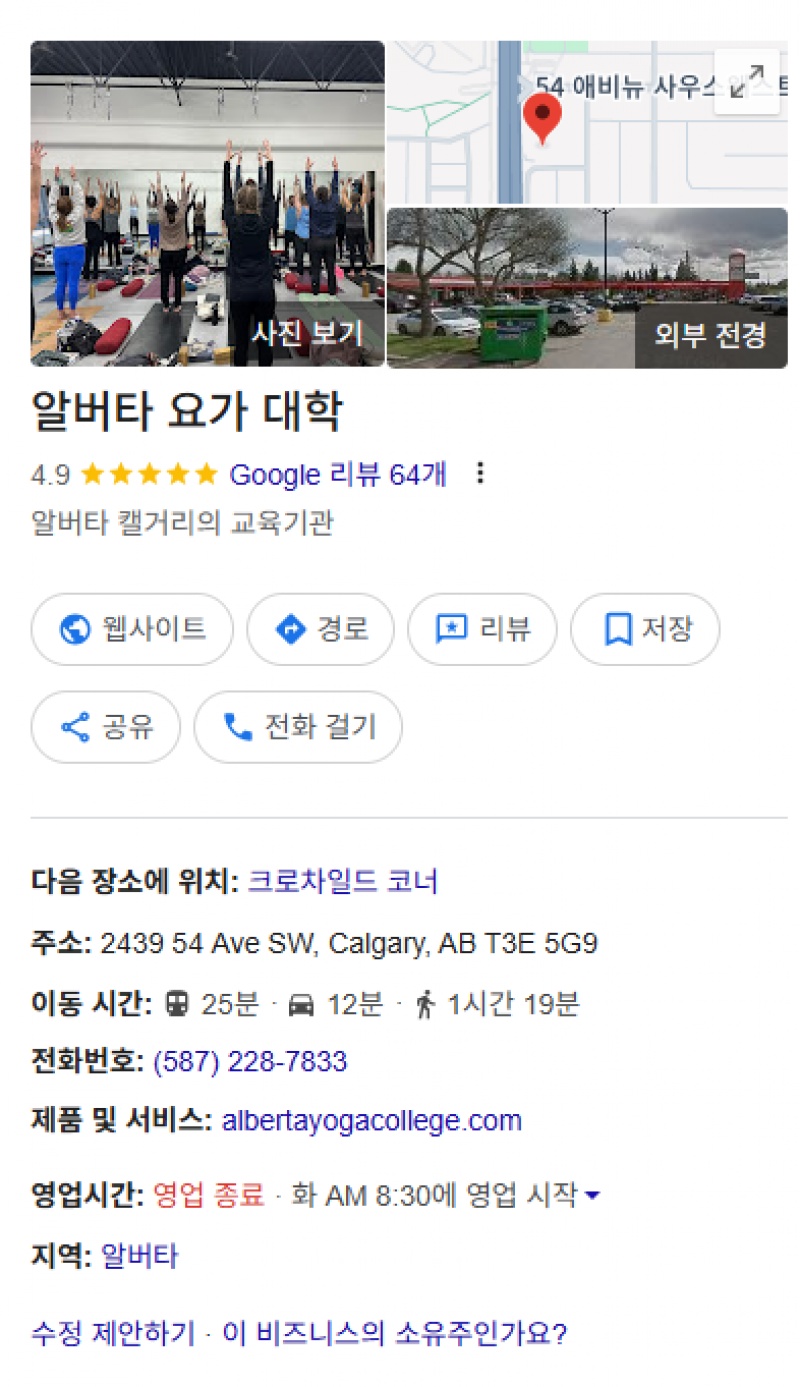Expand the 영업시간 hours dropdown
The image size is (800, 1387).
pyautogui.click(x=591, y=1195)
